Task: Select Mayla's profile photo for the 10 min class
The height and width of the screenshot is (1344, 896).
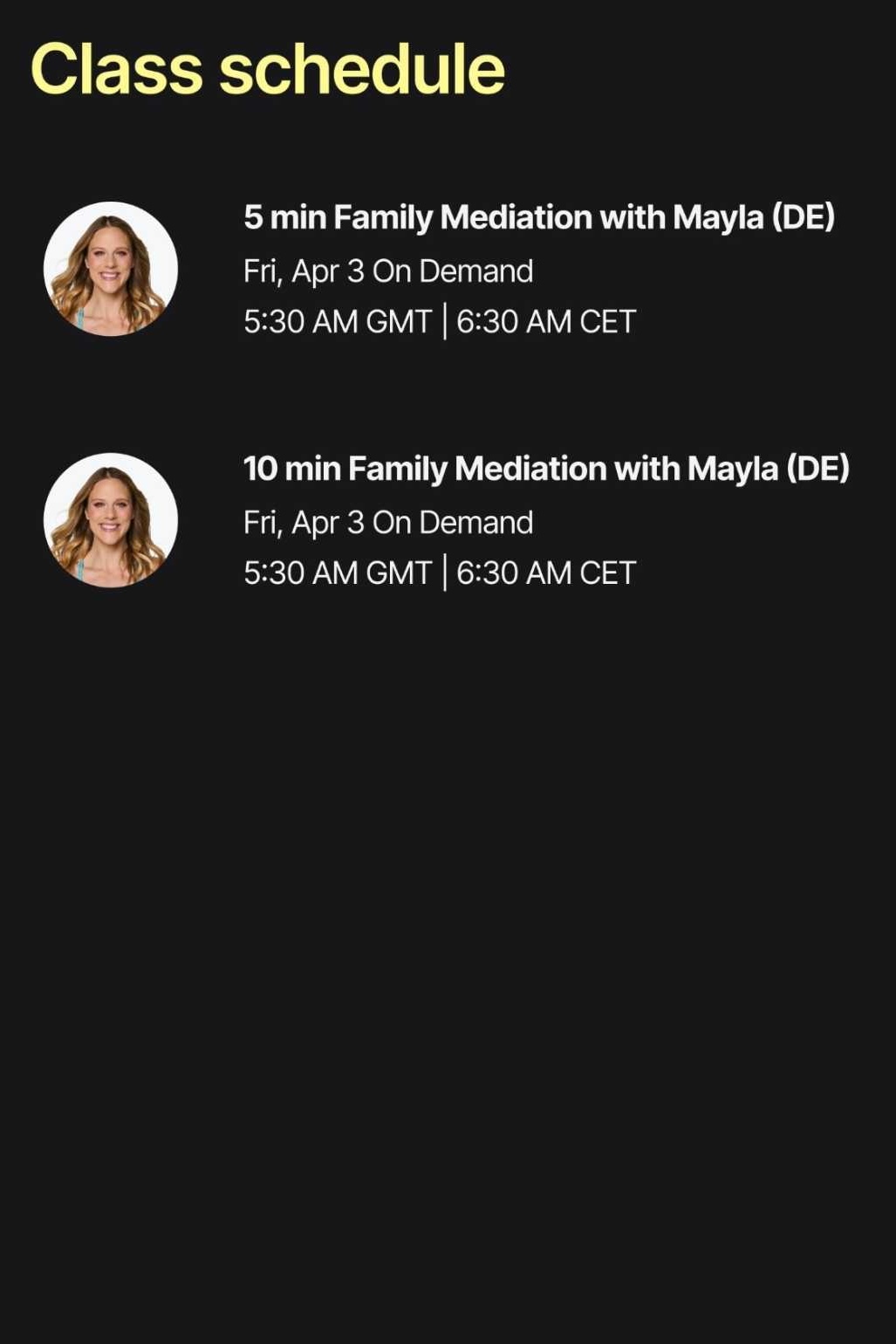Action: [x=111, y=520]
